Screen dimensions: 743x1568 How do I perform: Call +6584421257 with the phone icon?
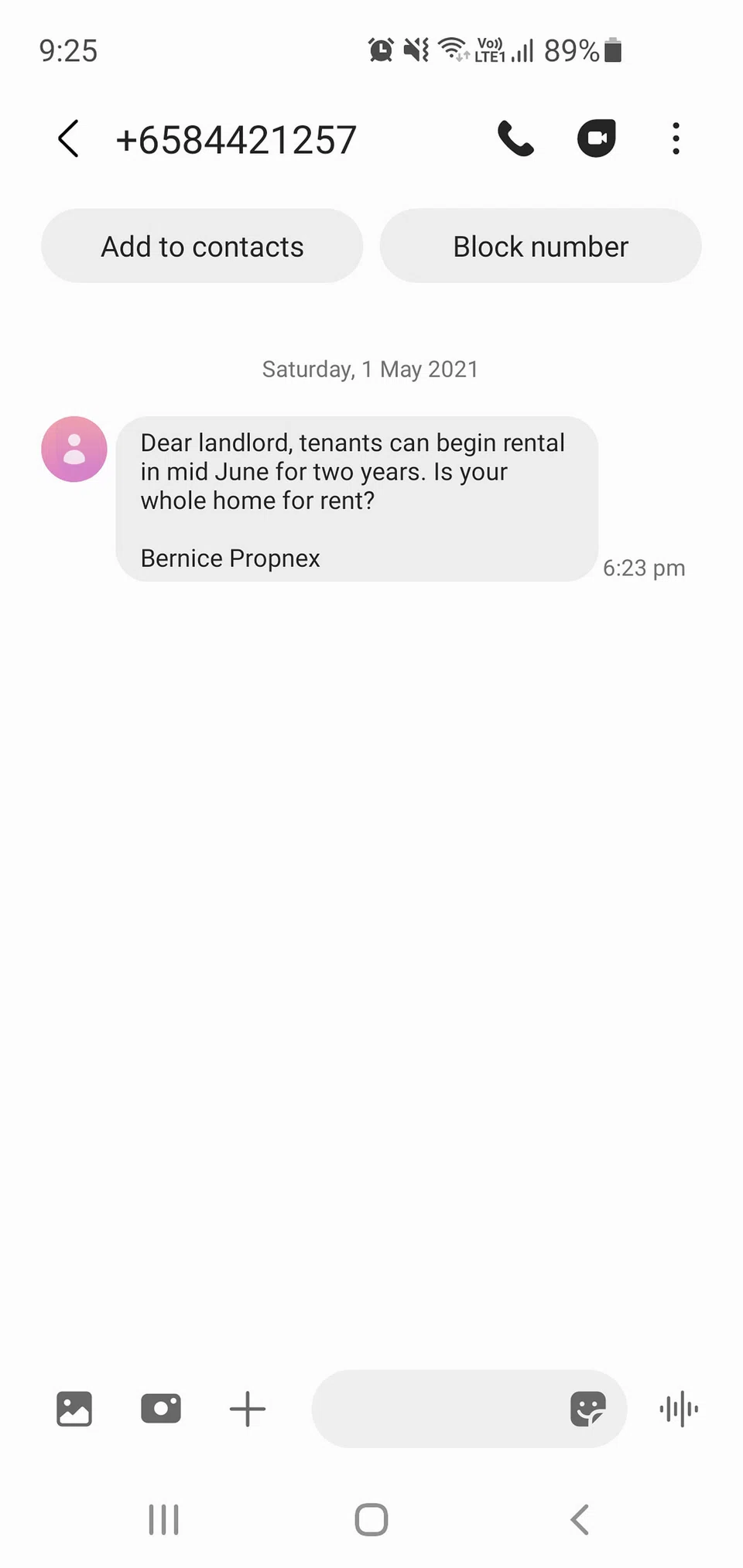[515, 139]
